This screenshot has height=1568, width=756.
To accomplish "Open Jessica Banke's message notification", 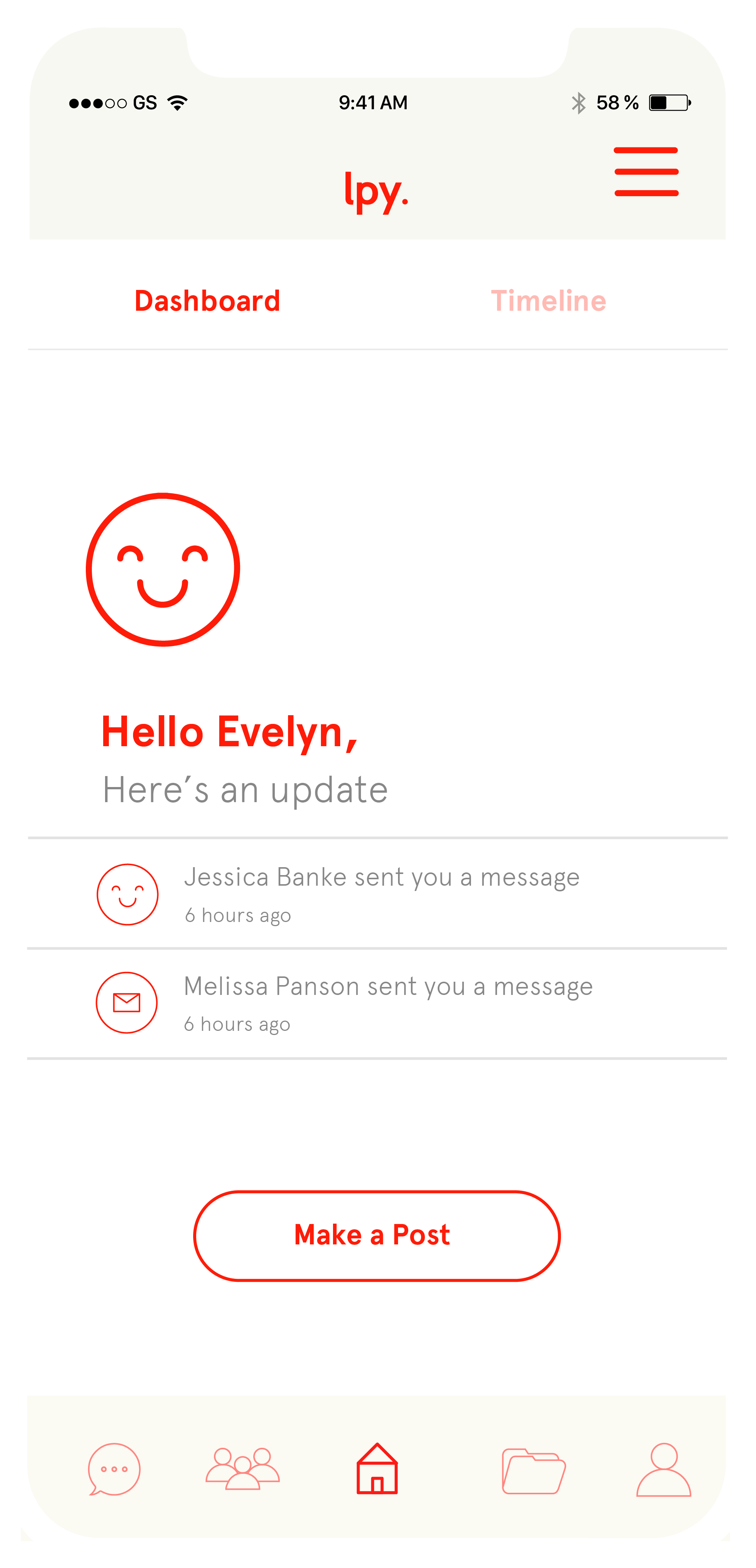I will pyautogui.click(x=381, y=894).
